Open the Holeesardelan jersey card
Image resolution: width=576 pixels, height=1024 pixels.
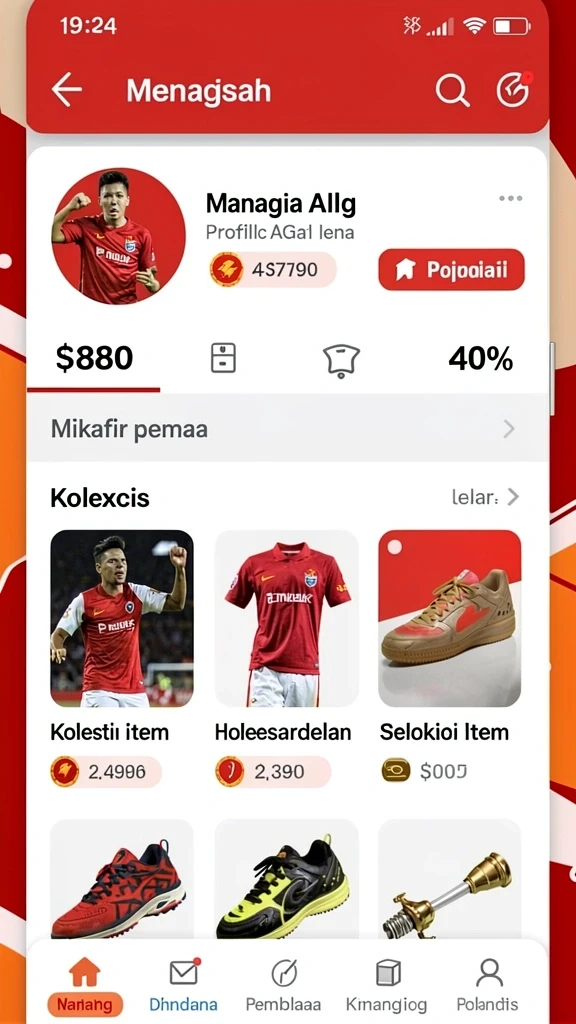(287, 618)
